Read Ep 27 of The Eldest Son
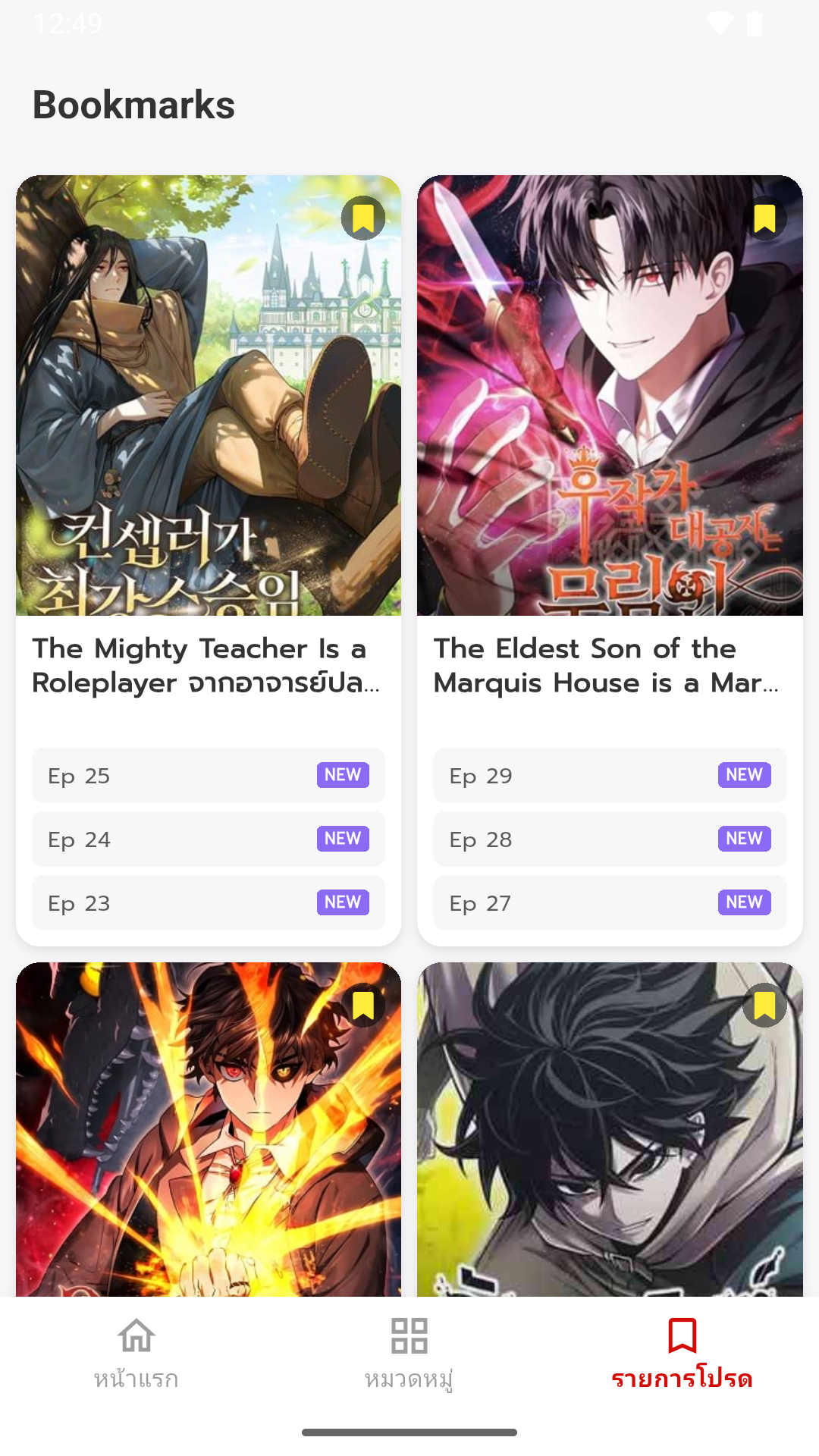The height and width of the screenshot is (1456, 819). pos(610,902)
